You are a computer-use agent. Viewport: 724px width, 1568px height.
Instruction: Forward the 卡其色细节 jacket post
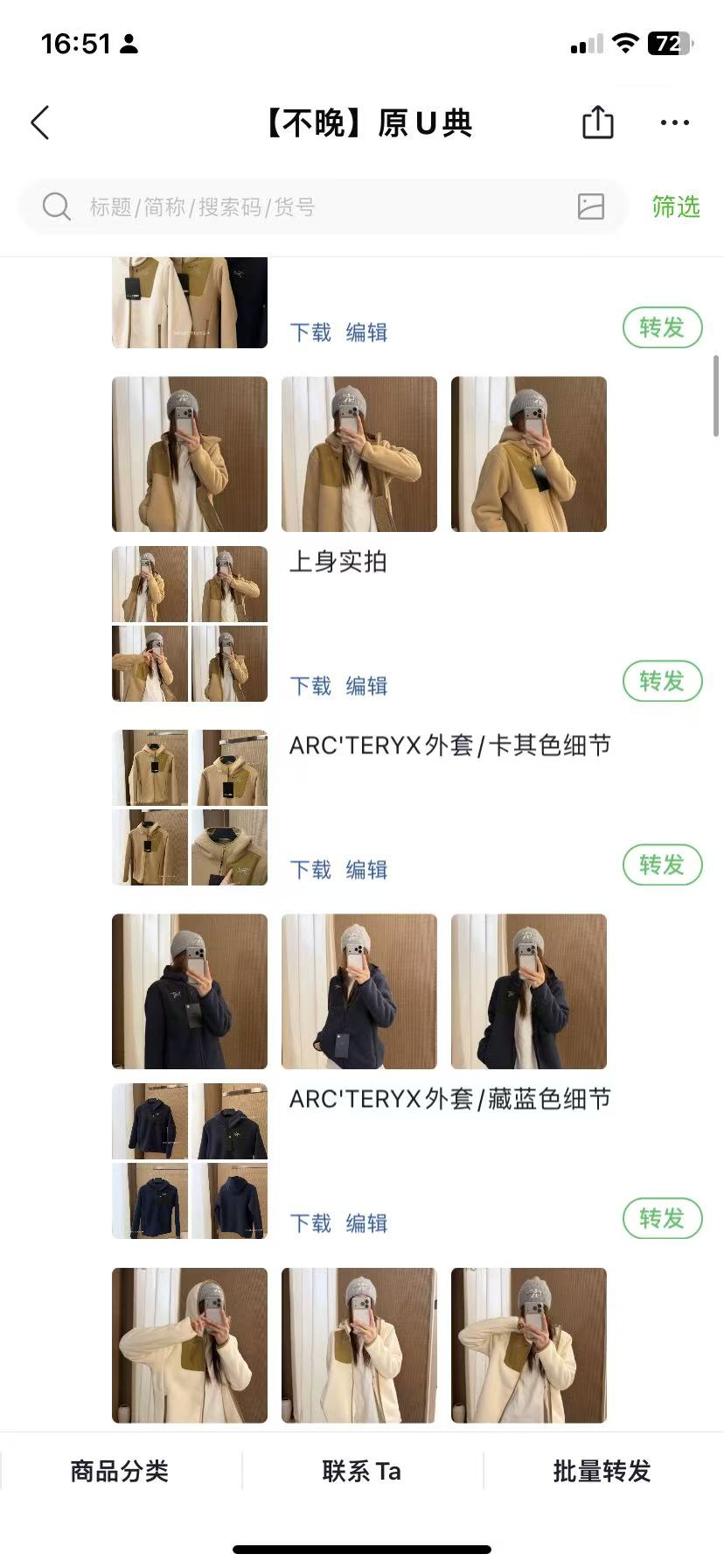(x=662, y=864)
